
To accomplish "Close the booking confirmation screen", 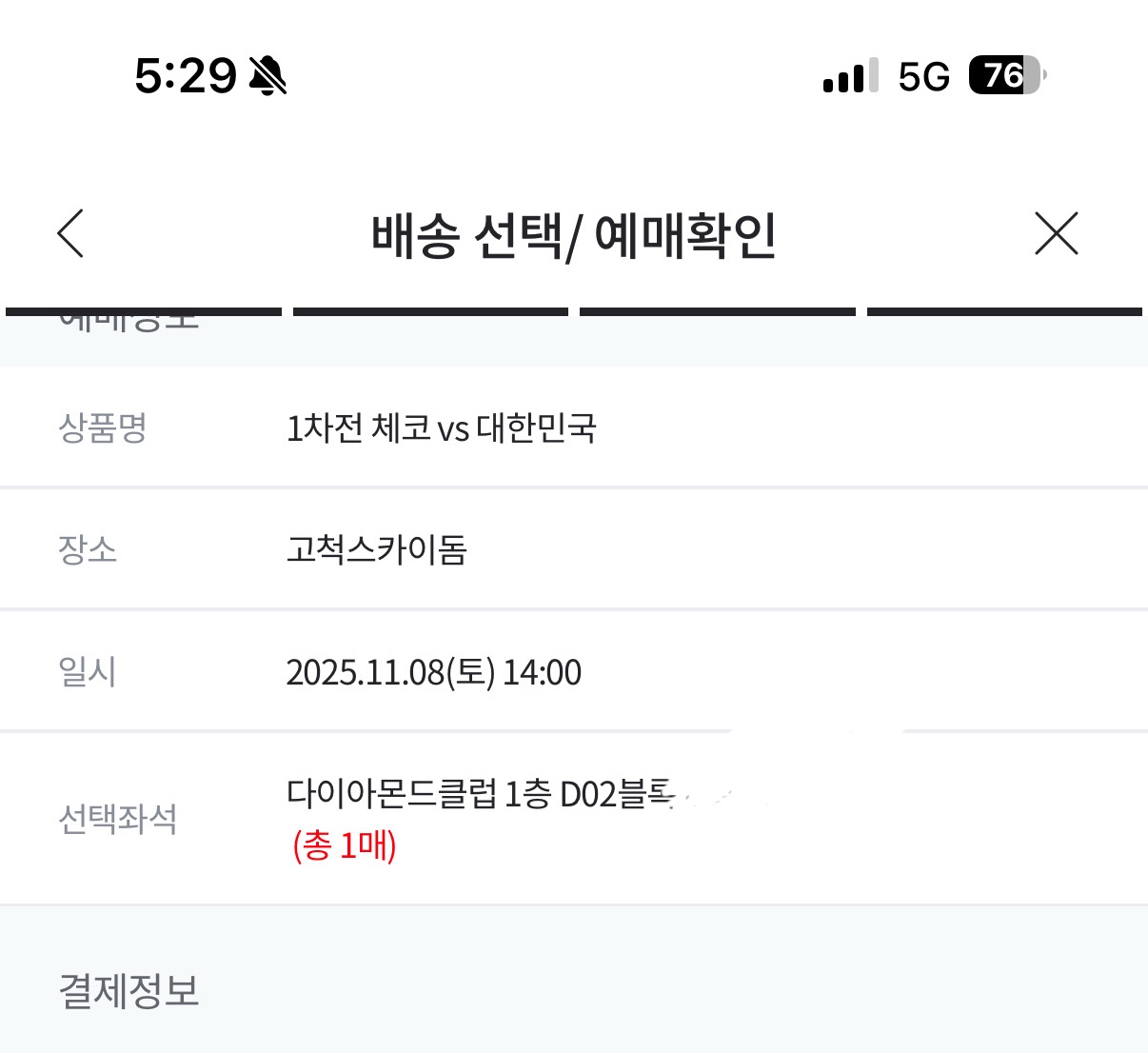I will tap(1056, 233).
